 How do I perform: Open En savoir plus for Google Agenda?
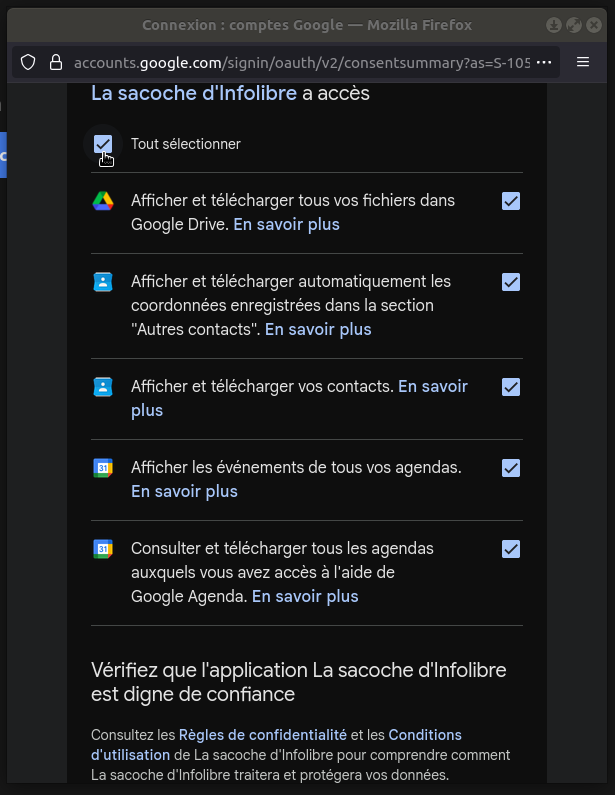pos(304,596)
